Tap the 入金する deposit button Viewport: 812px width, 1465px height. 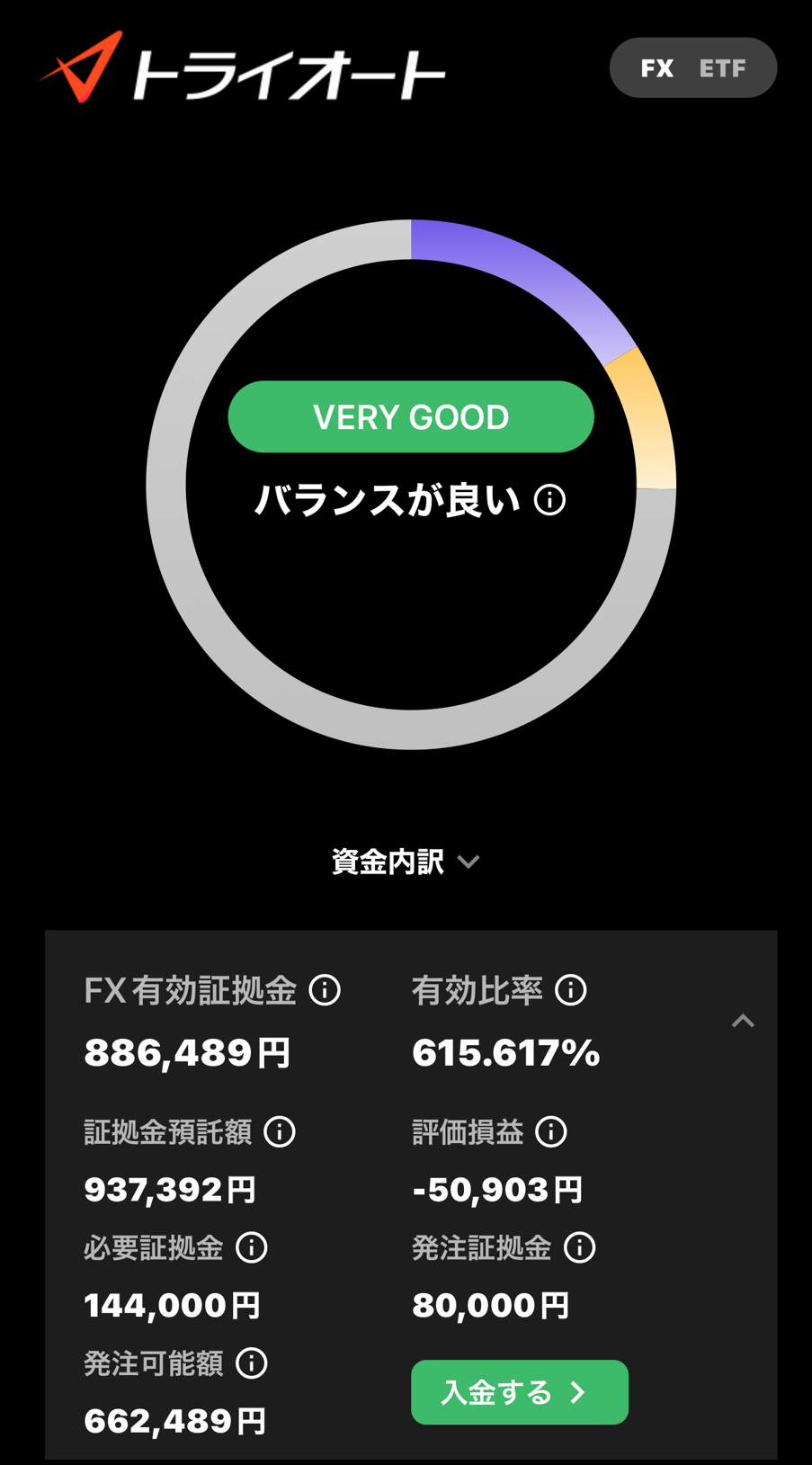(x=519, y=1392)
